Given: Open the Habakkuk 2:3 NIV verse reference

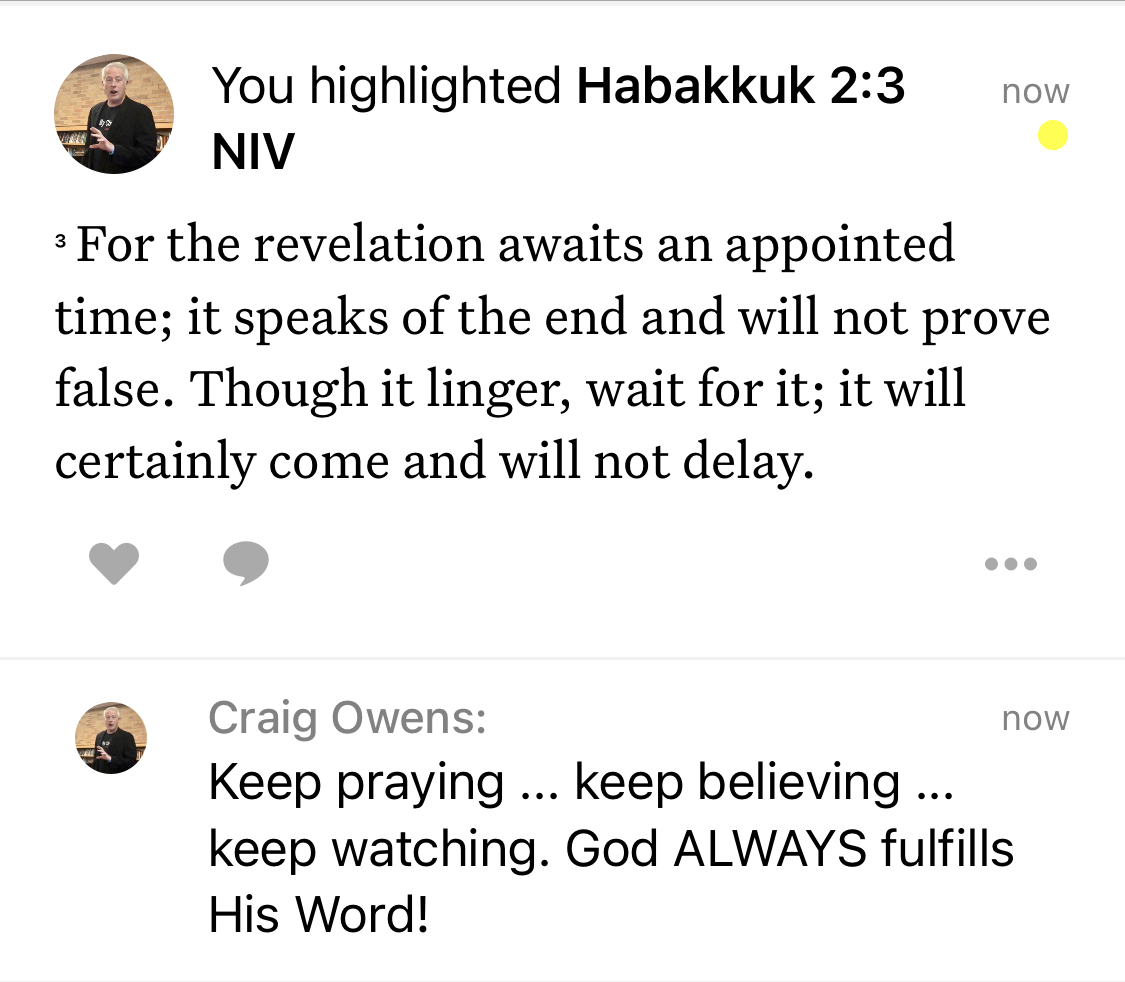Looking at the screenshot, I should pyautogui.click(x=740, y=88).
